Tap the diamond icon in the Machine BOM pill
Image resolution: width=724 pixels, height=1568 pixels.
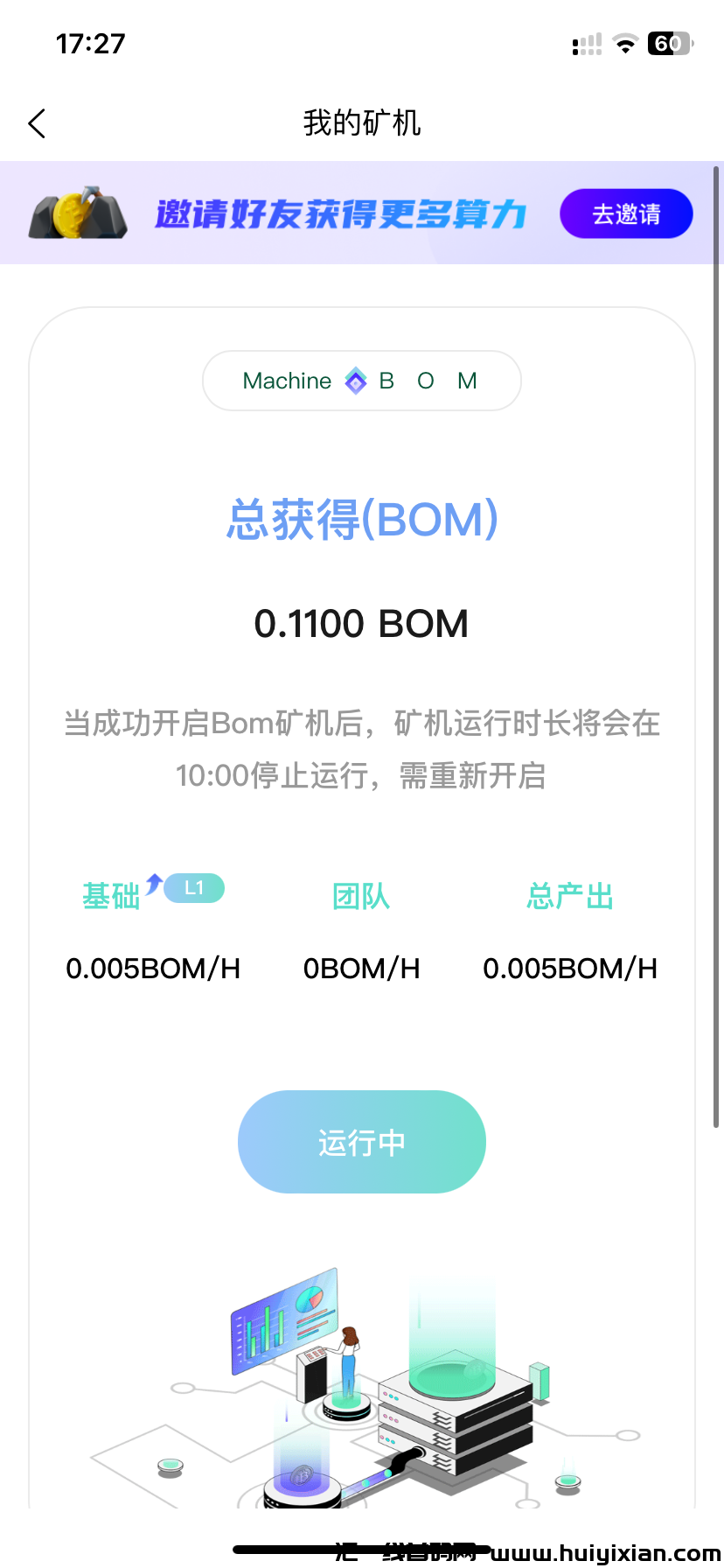coord(356,381)
